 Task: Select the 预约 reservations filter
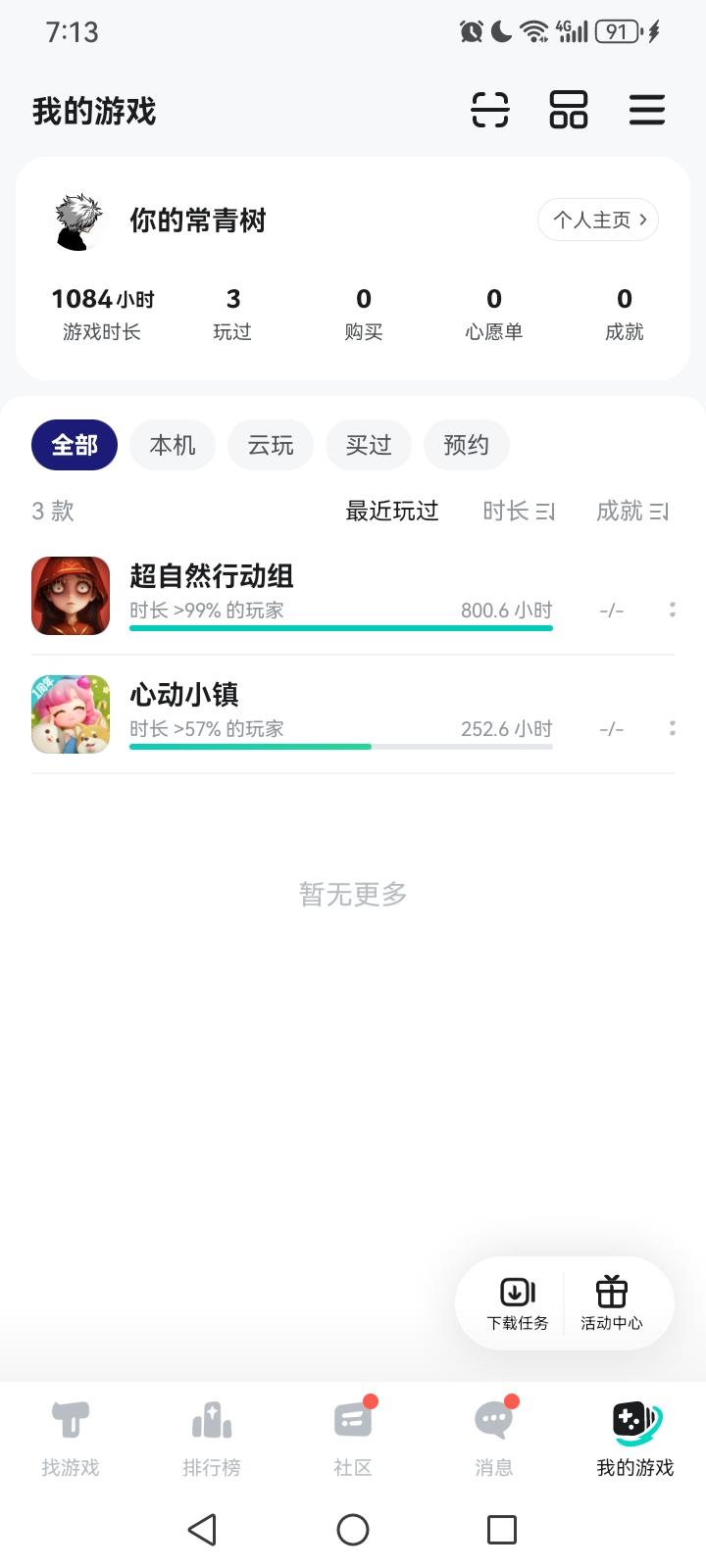click(x=467, y=445)
